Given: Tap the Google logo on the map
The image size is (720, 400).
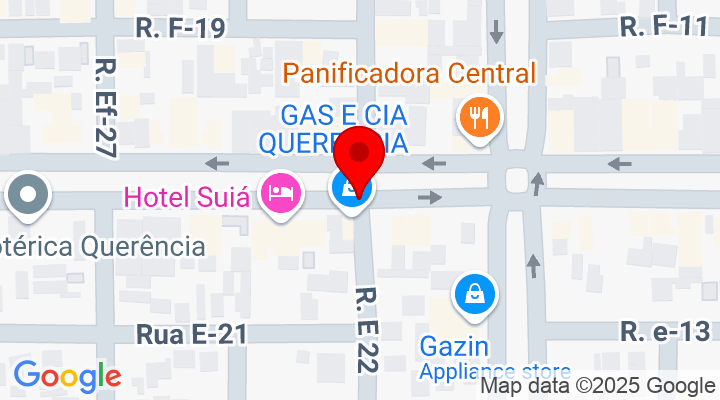Looking at the screenshot, I should 66,376.
